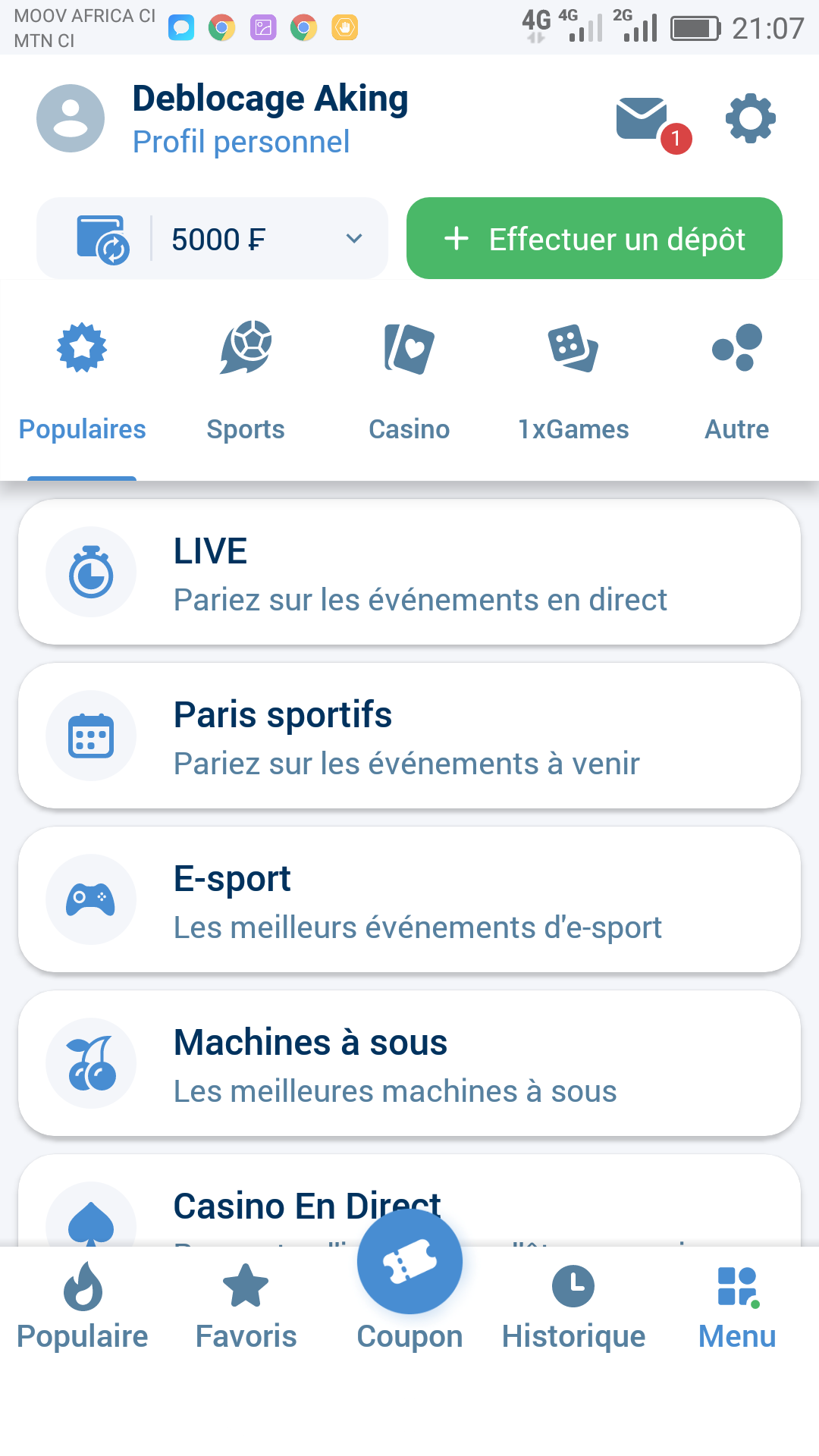Open the messages envelope icon
This screenshot has height=1456, width=819.
tap(642, 120)
